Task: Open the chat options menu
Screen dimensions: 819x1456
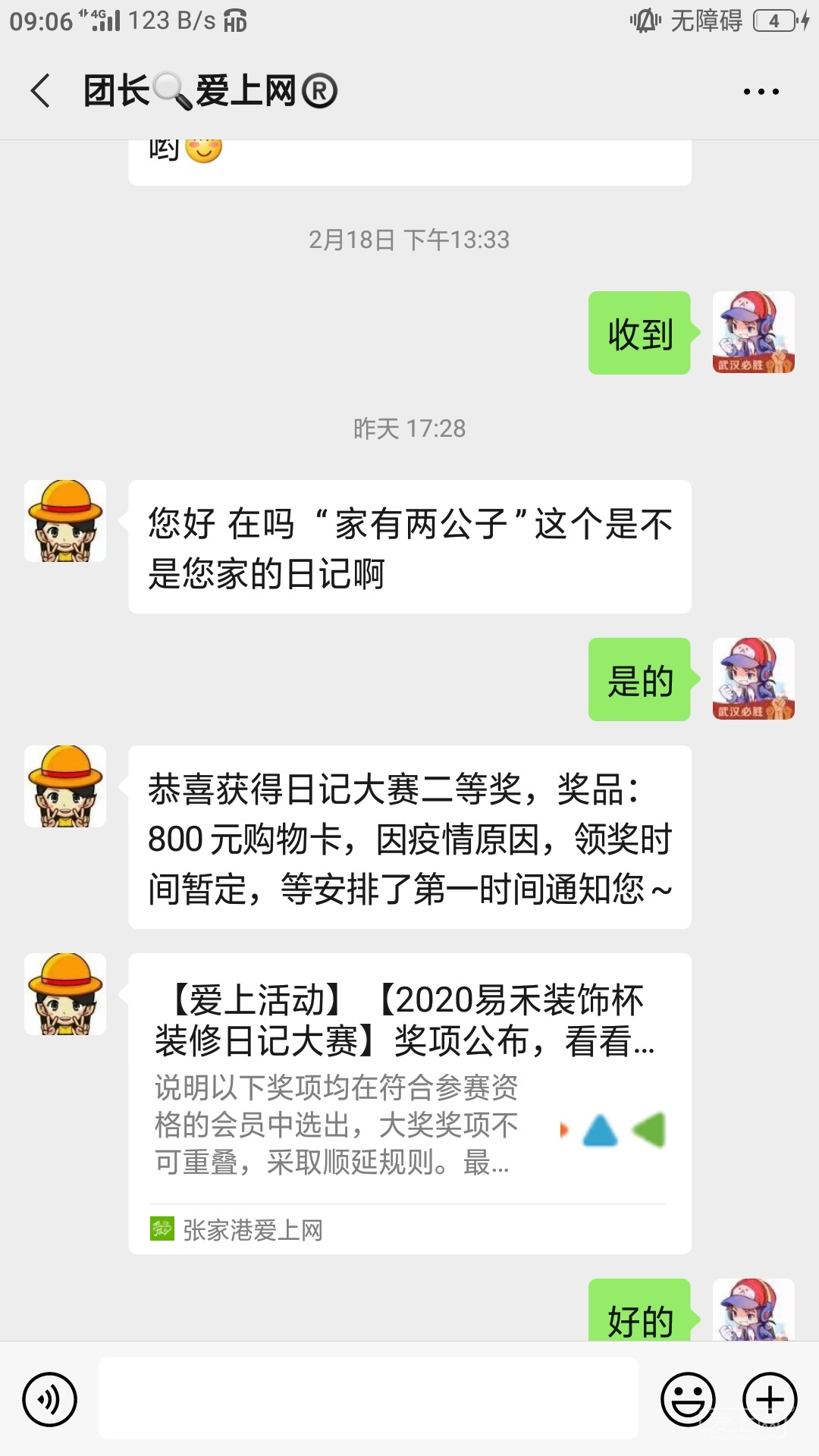Action: [x=761, y=92]
